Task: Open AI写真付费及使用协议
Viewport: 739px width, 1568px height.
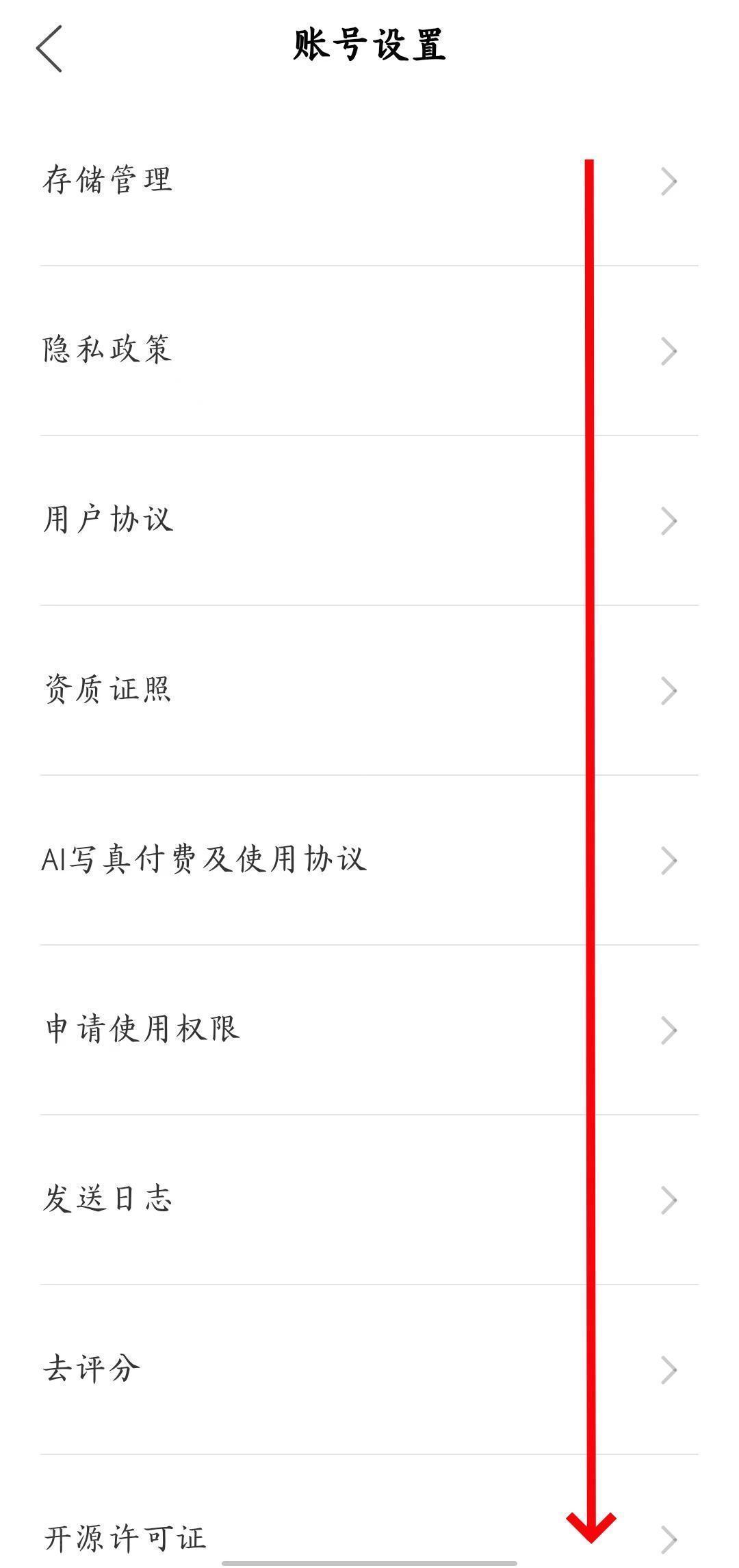Action: coord(204,859)
